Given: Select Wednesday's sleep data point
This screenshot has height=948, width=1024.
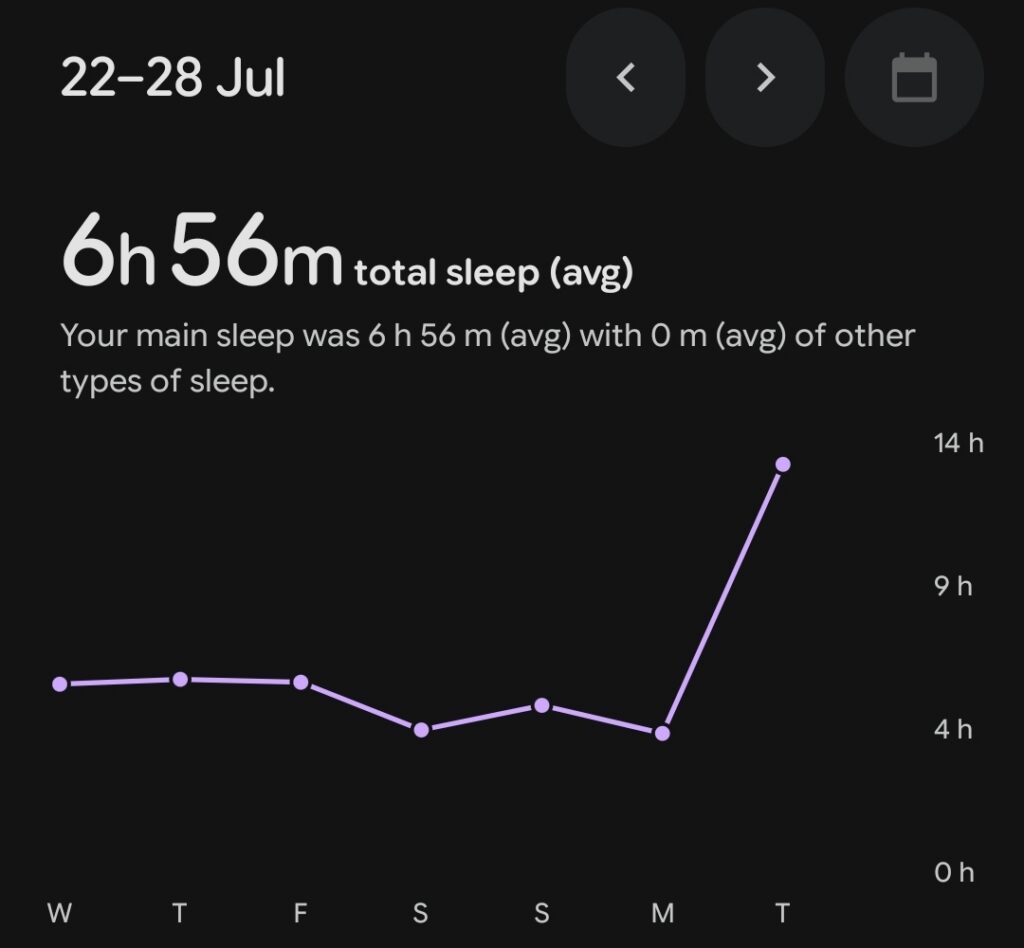Looking at the screenshot, I should click(x=59, y=684).
